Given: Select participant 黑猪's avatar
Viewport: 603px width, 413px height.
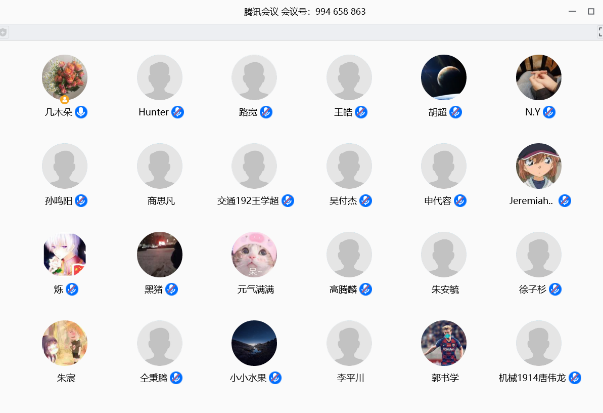Looking at the screenshot, I should pos(160,255).
